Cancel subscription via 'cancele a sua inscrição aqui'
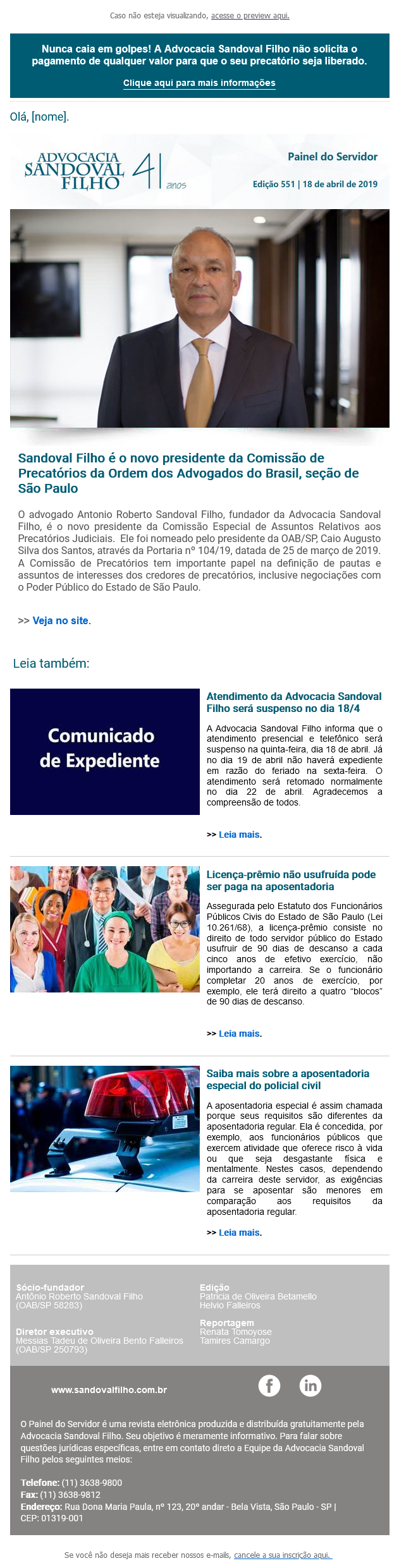Image resolution: width=399 pixels, height=1568 pixels. click(283, 1555)
